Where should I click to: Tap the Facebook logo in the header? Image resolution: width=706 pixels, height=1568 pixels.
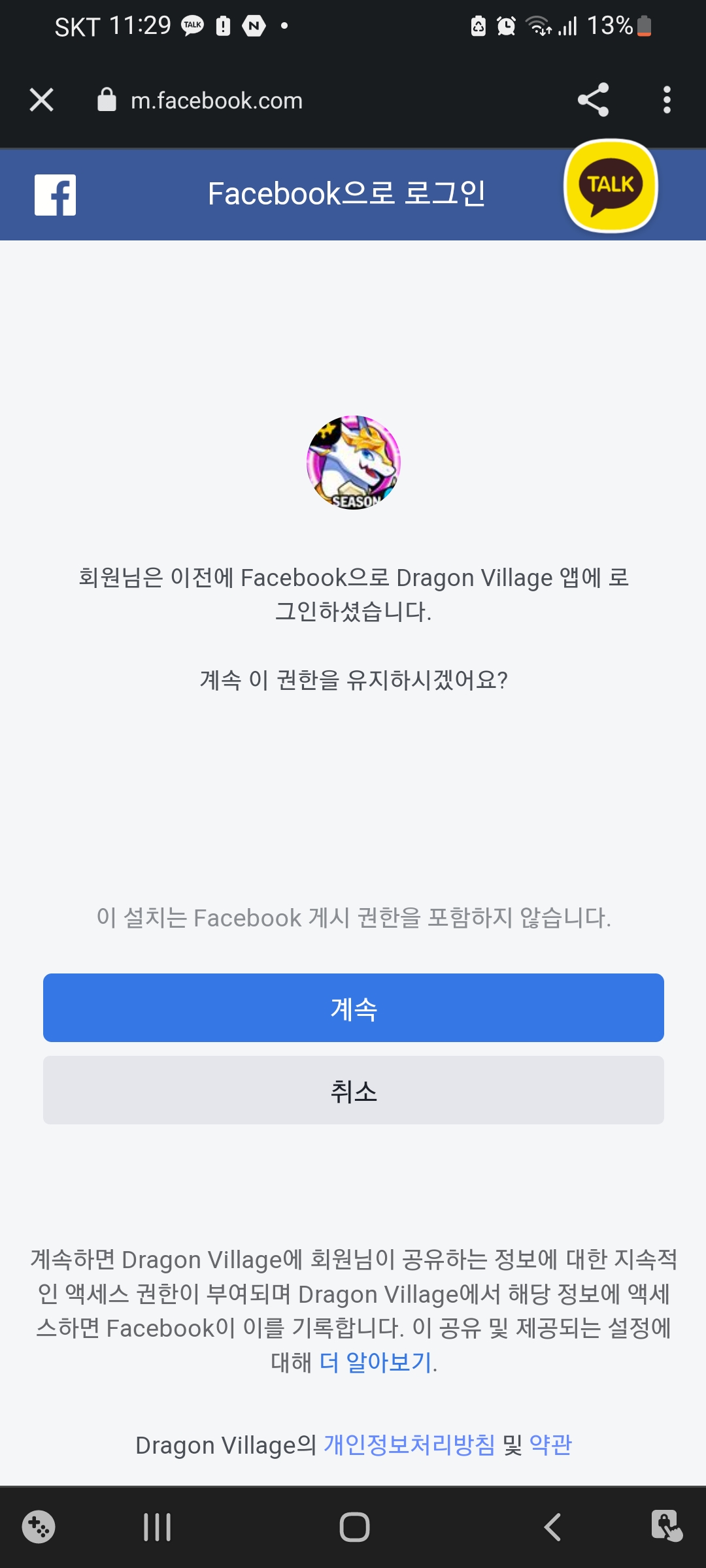pos(55,195)
